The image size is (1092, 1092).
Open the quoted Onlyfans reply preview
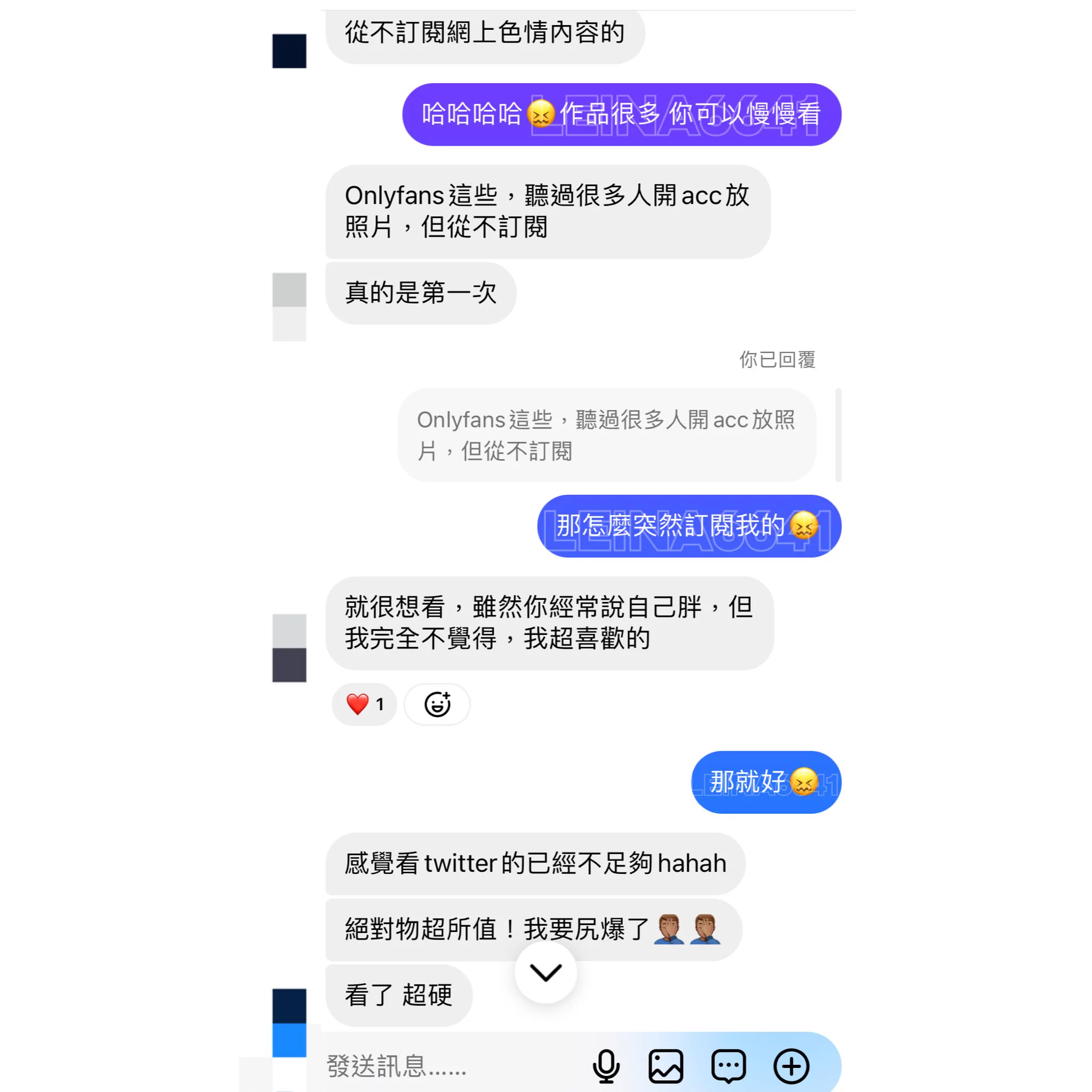pyautogui.click(x=606, y=435)
